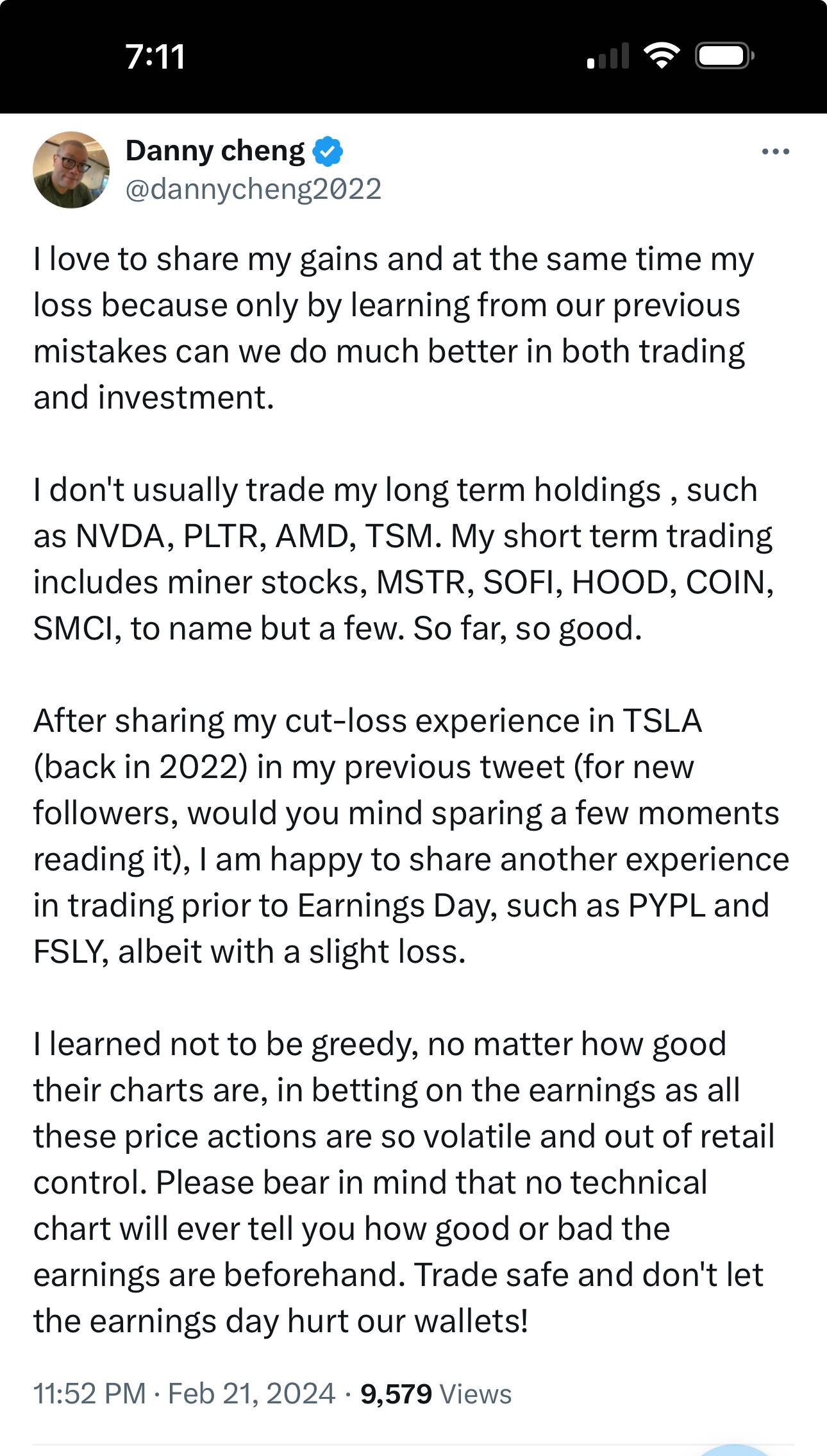Open the tweet's three-dot overflow menu

(775, 152)
